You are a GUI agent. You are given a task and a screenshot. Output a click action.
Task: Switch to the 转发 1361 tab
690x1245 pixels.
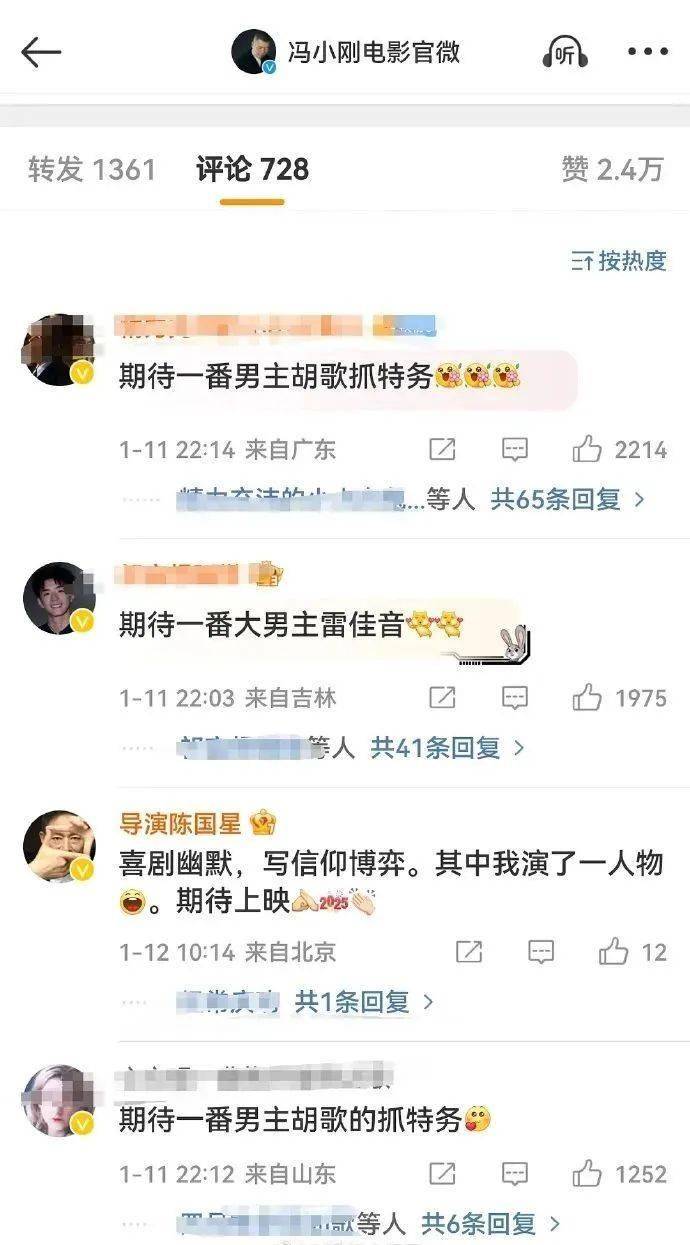point(92,170)
